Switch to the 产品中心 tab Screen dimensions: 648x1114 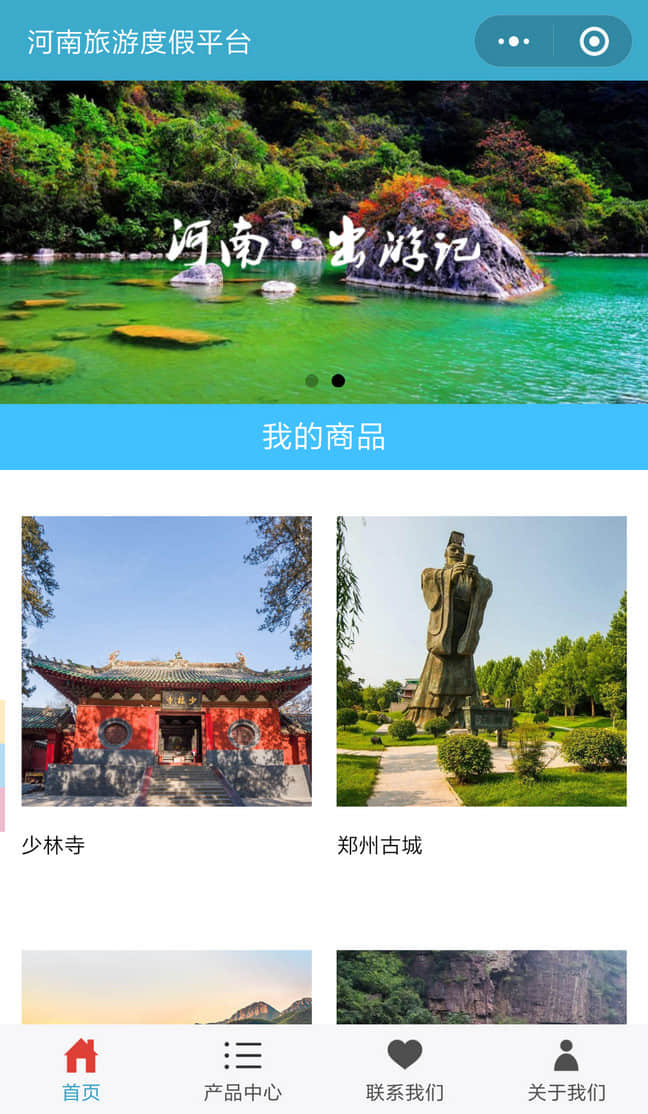pos(243,1070)
